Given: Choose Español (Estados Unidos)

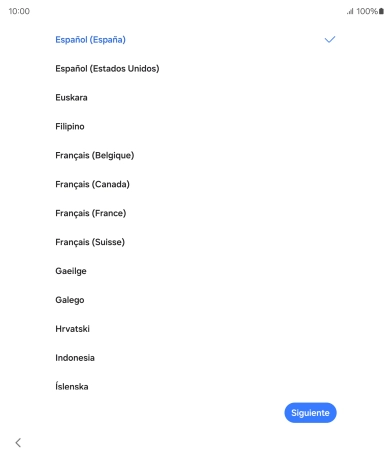Looking at the screenshot, I should point(196,69).
